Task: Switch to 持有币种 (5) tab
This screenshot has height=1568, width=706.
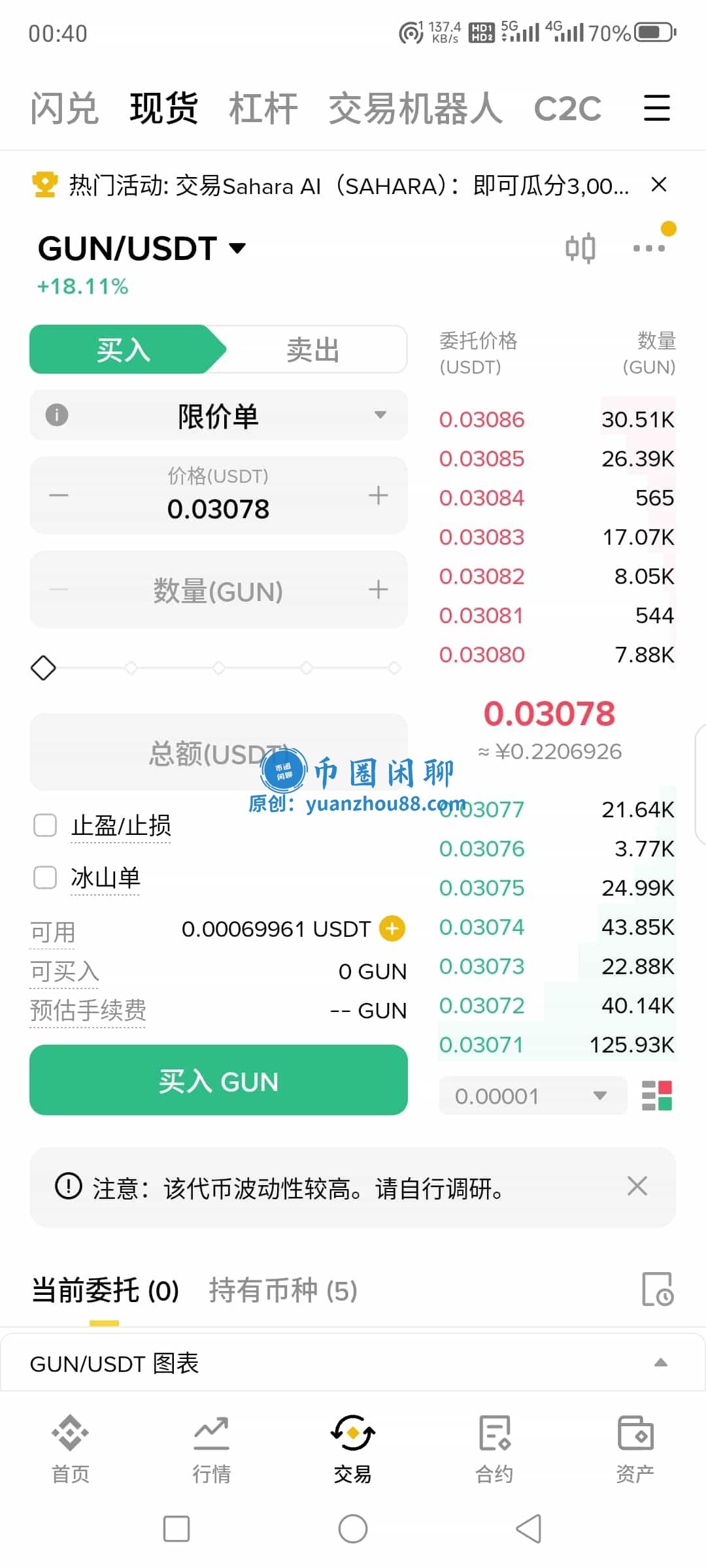Action: 282,1291
